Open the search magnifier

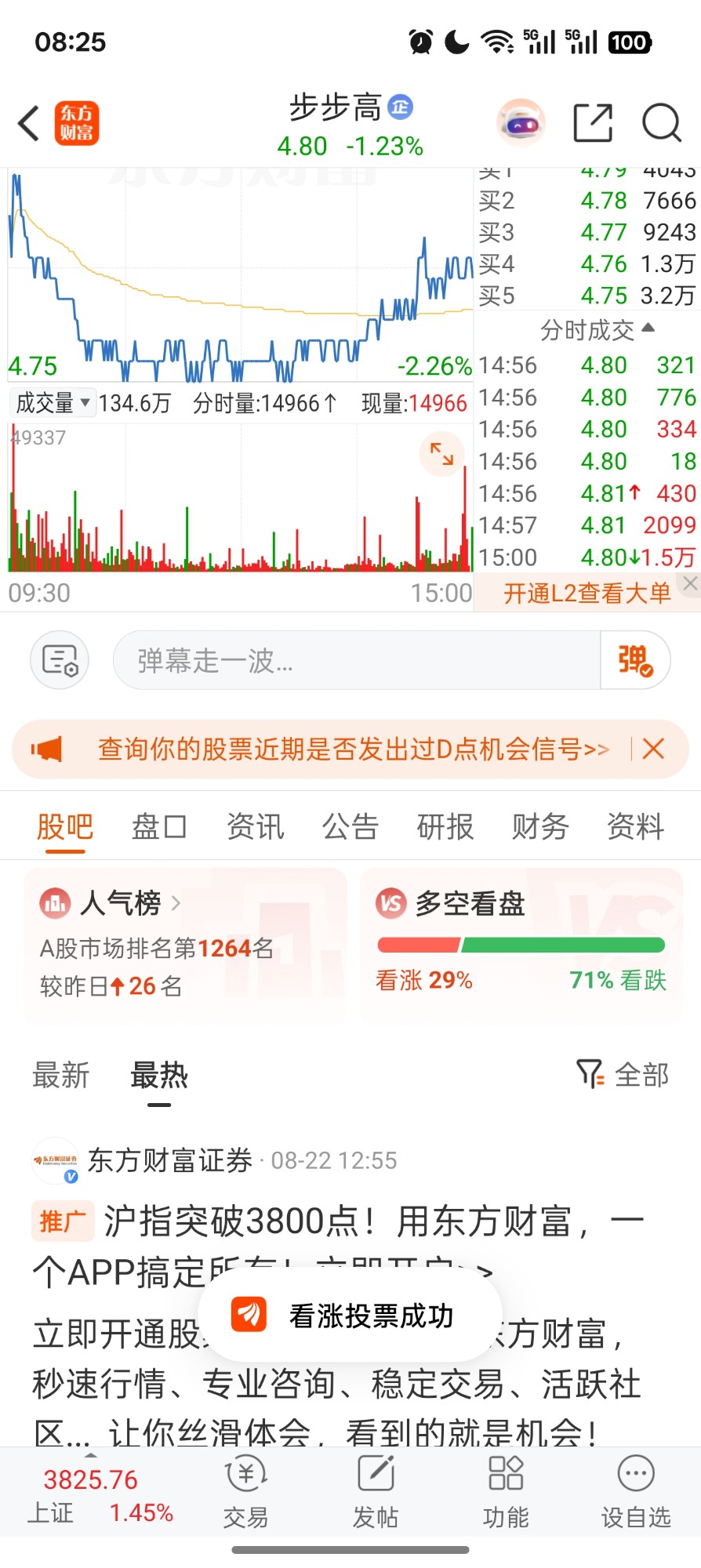(x=662, y=123)
